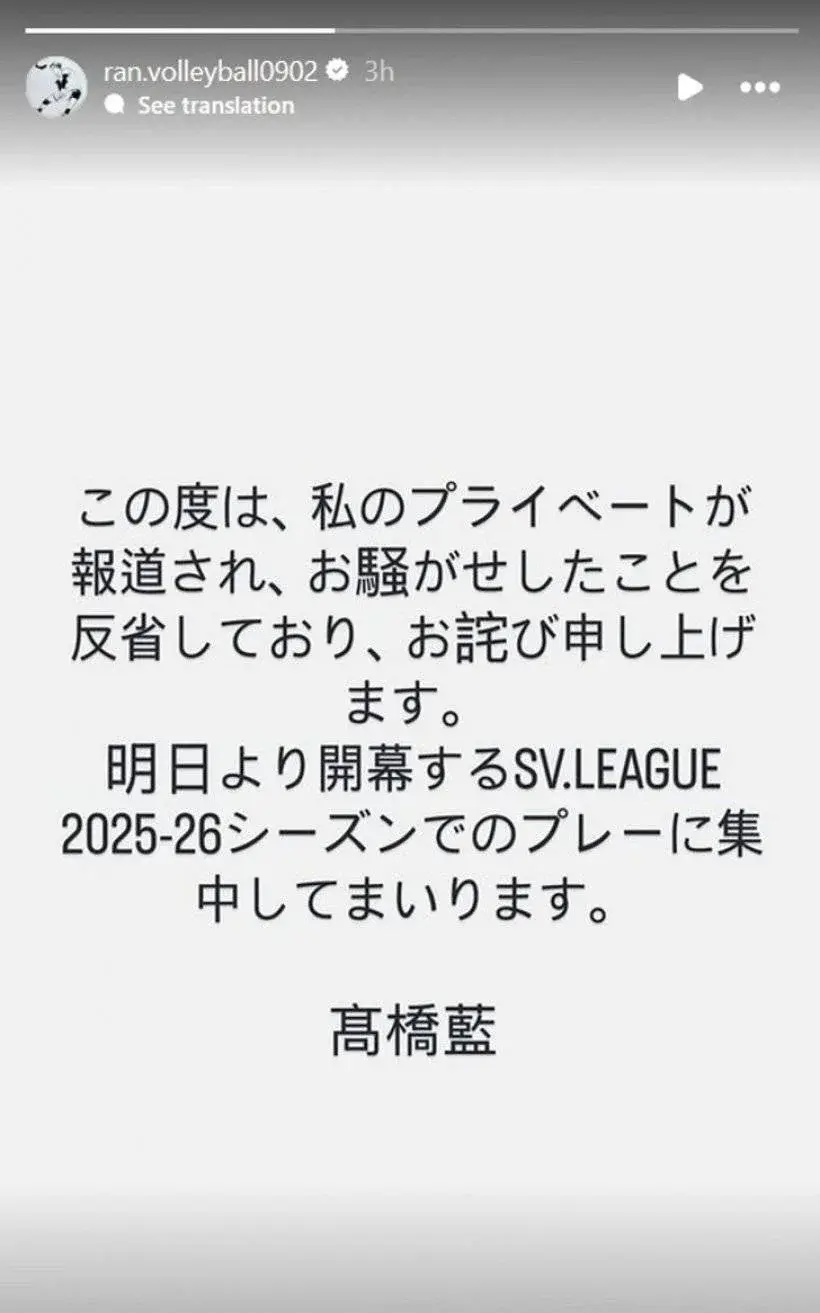Open ran.volleyball0902 profile picture
Image resolution: width=820 pixels, height=1313 pixels.
coord(56,87)
